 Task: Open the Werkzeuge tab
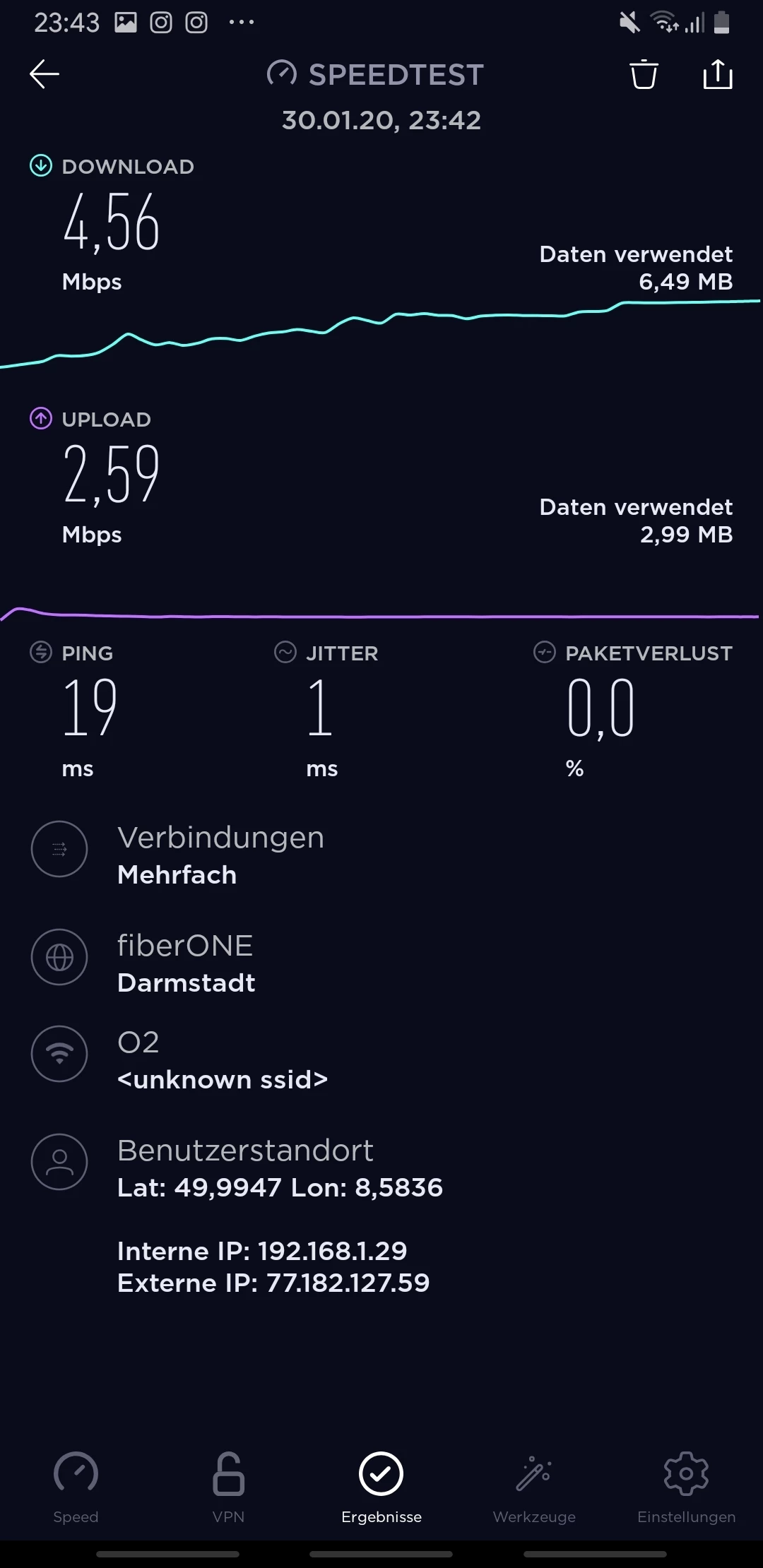click(534, 1486)
